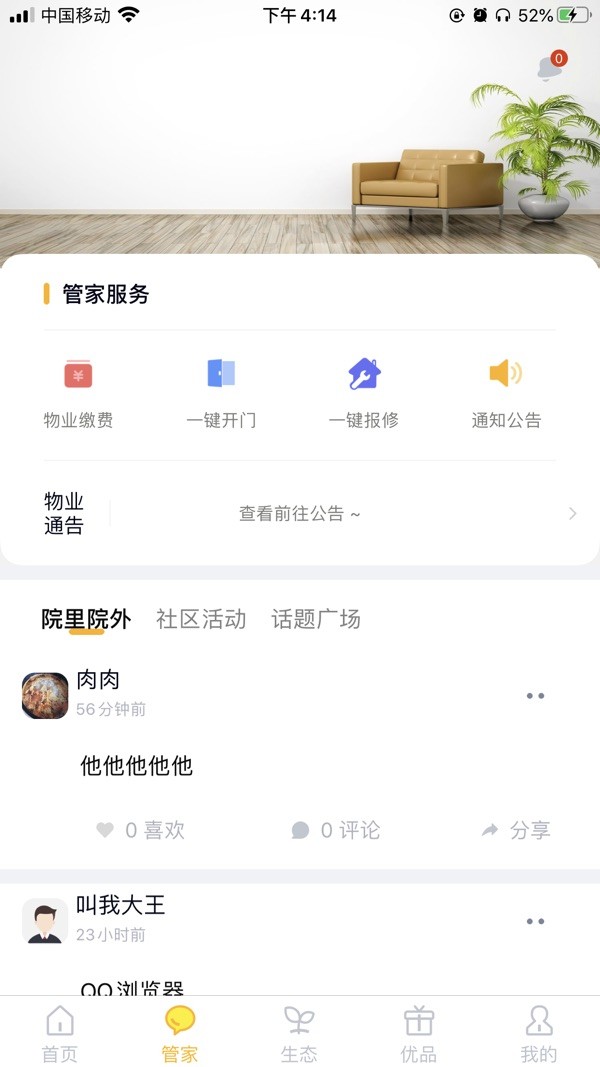Open 肉肉's profile avatar

[45, 695]
